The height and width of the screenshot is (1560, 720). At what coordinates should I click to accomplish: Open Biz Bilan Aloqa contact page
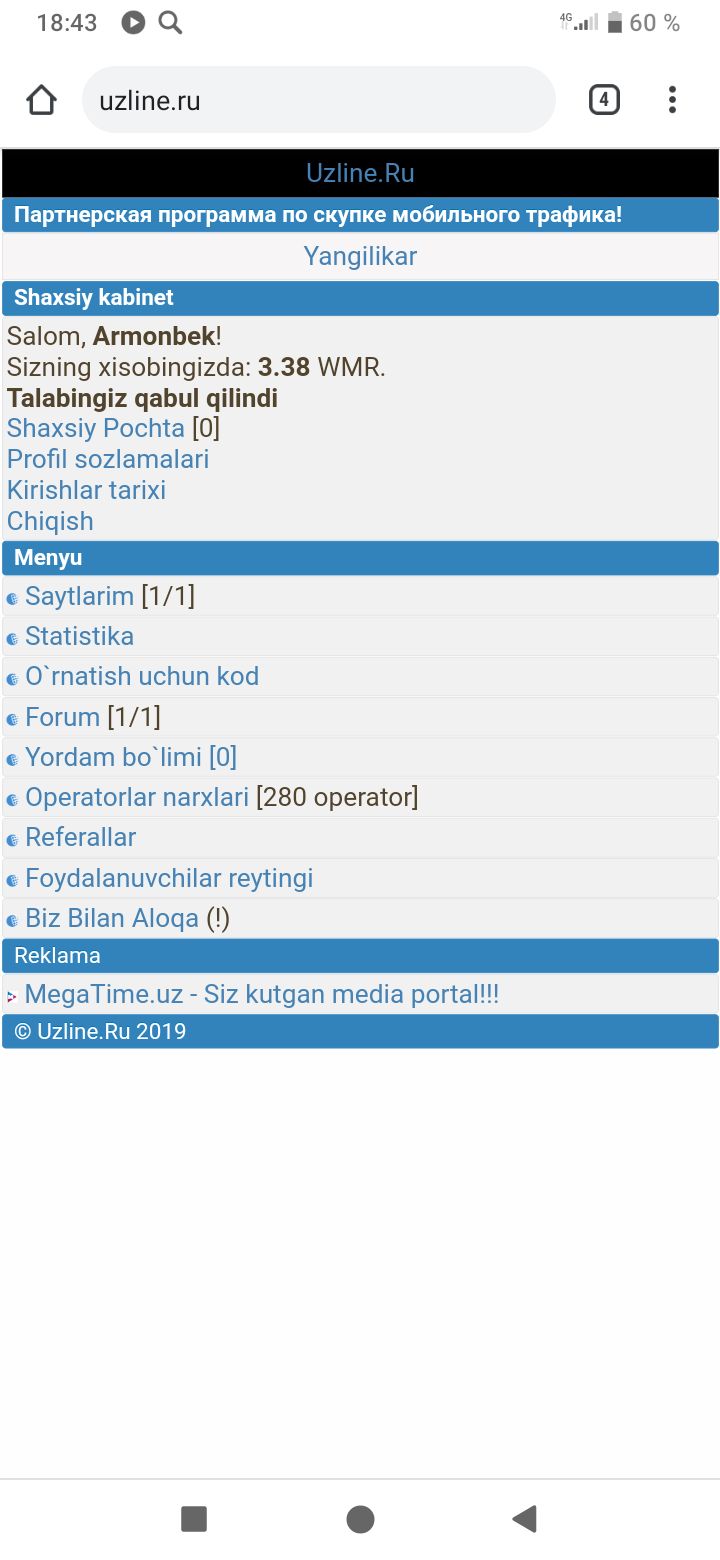(x=112, y=918)
